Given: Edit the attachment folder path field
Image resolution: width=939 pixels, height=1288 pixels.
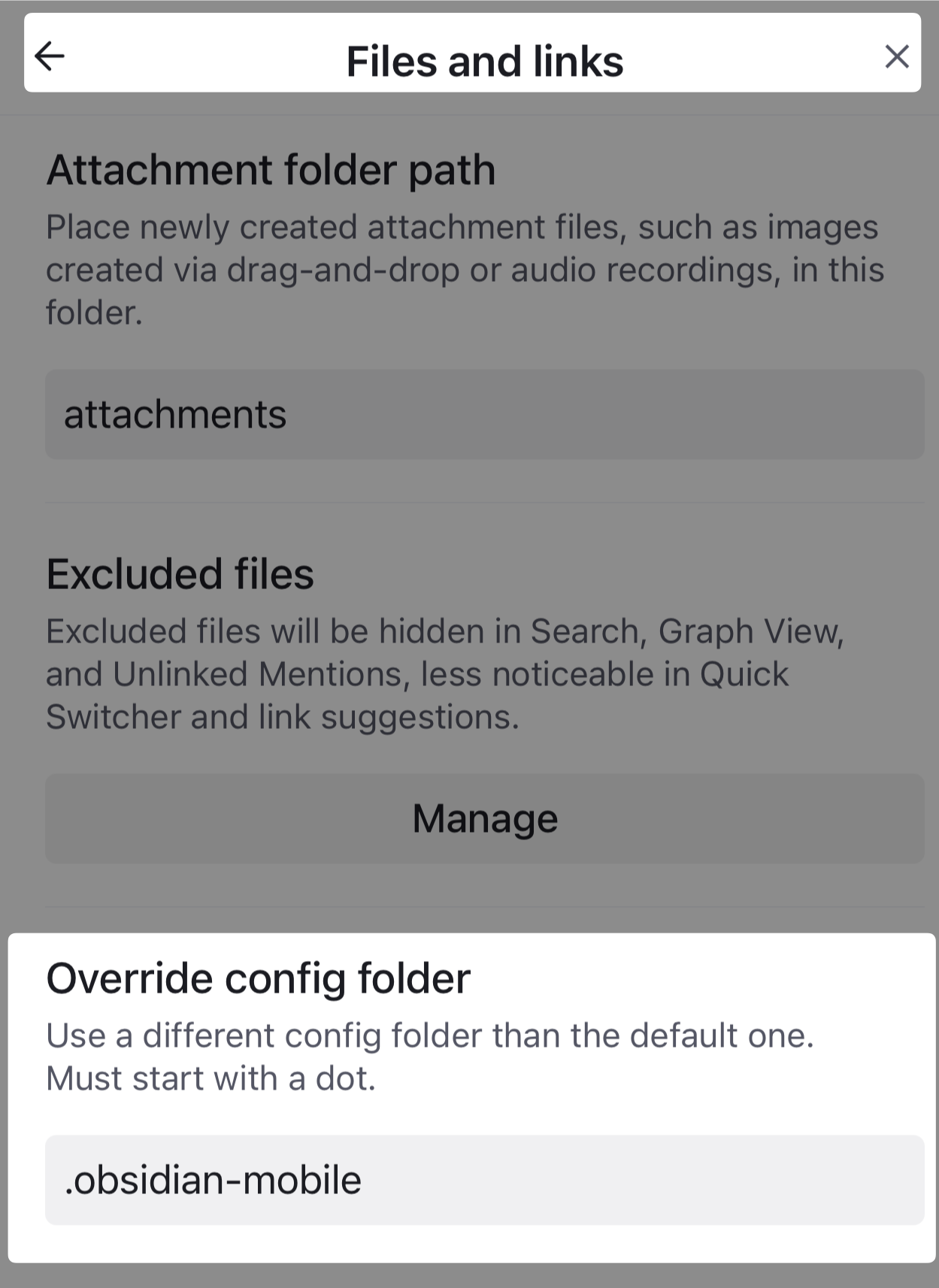Looking at the screenshot, I should pos(484,414).
